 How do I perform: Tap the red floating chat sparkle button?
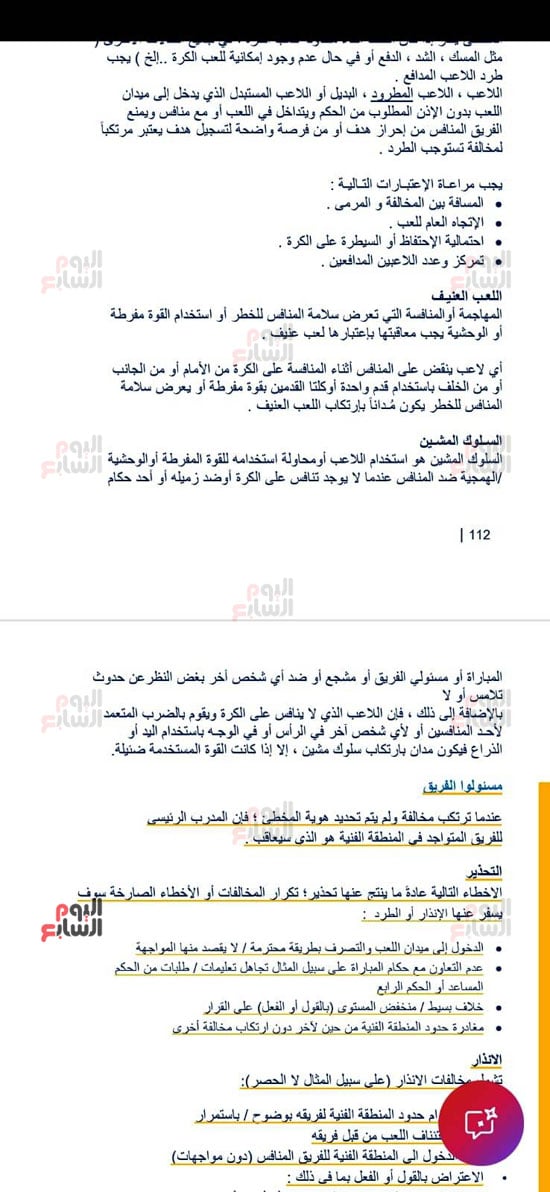point(482,1119)
